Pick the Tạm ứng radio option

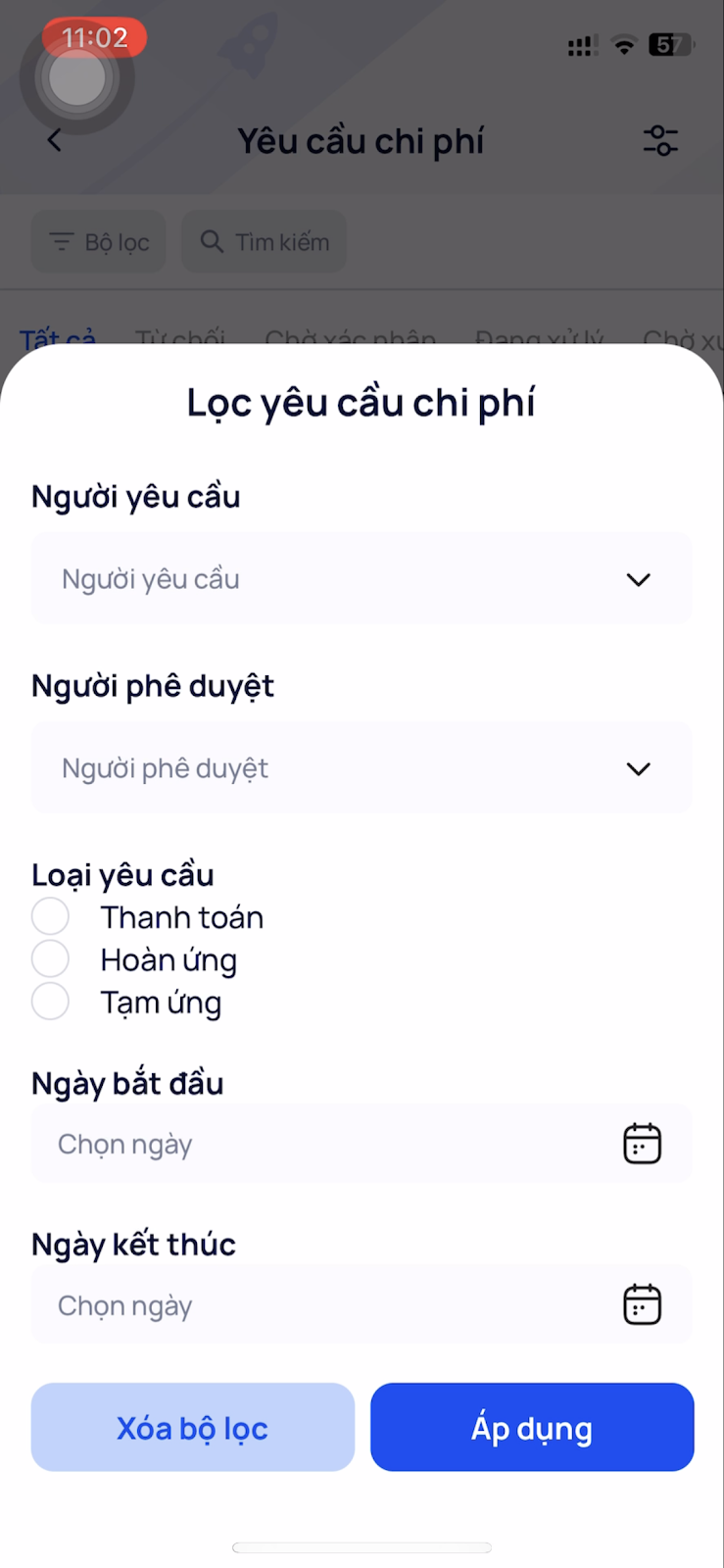(50, 1002)
